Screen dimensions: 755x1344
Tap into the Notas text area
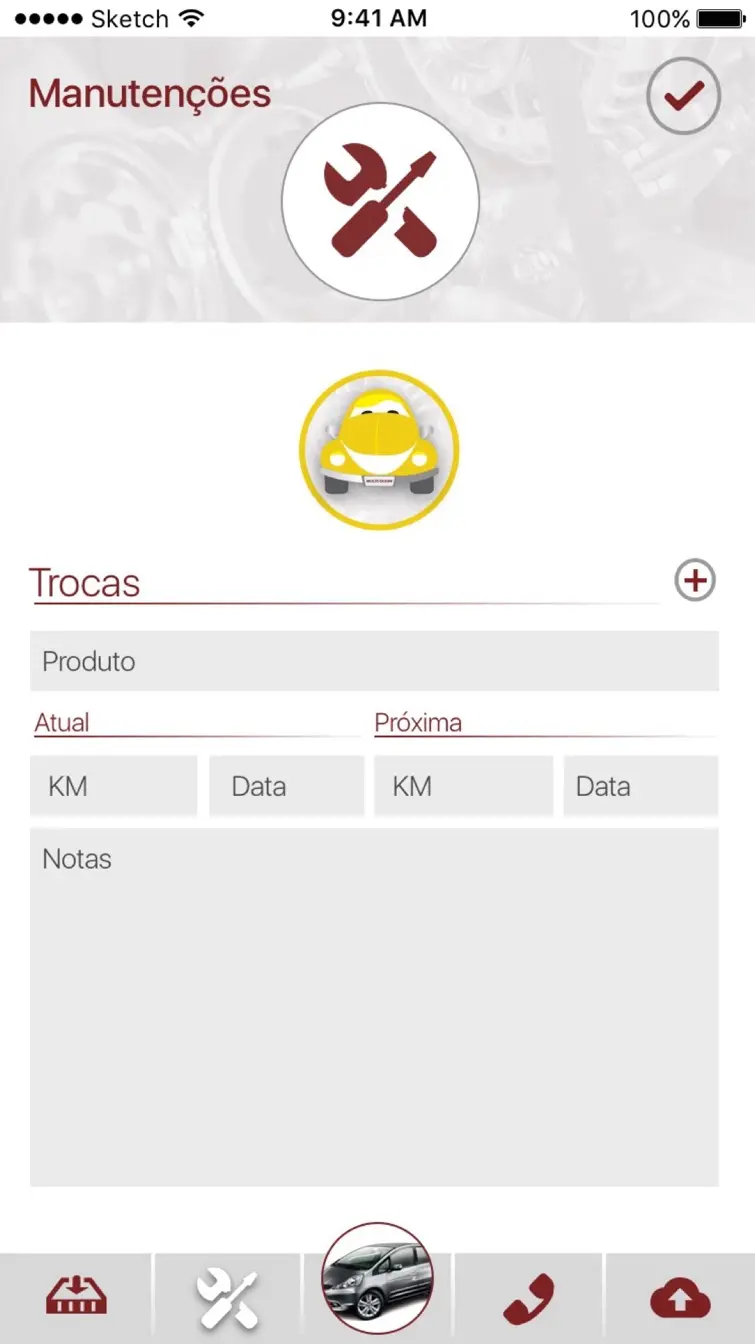click(x=374, y=1007)
